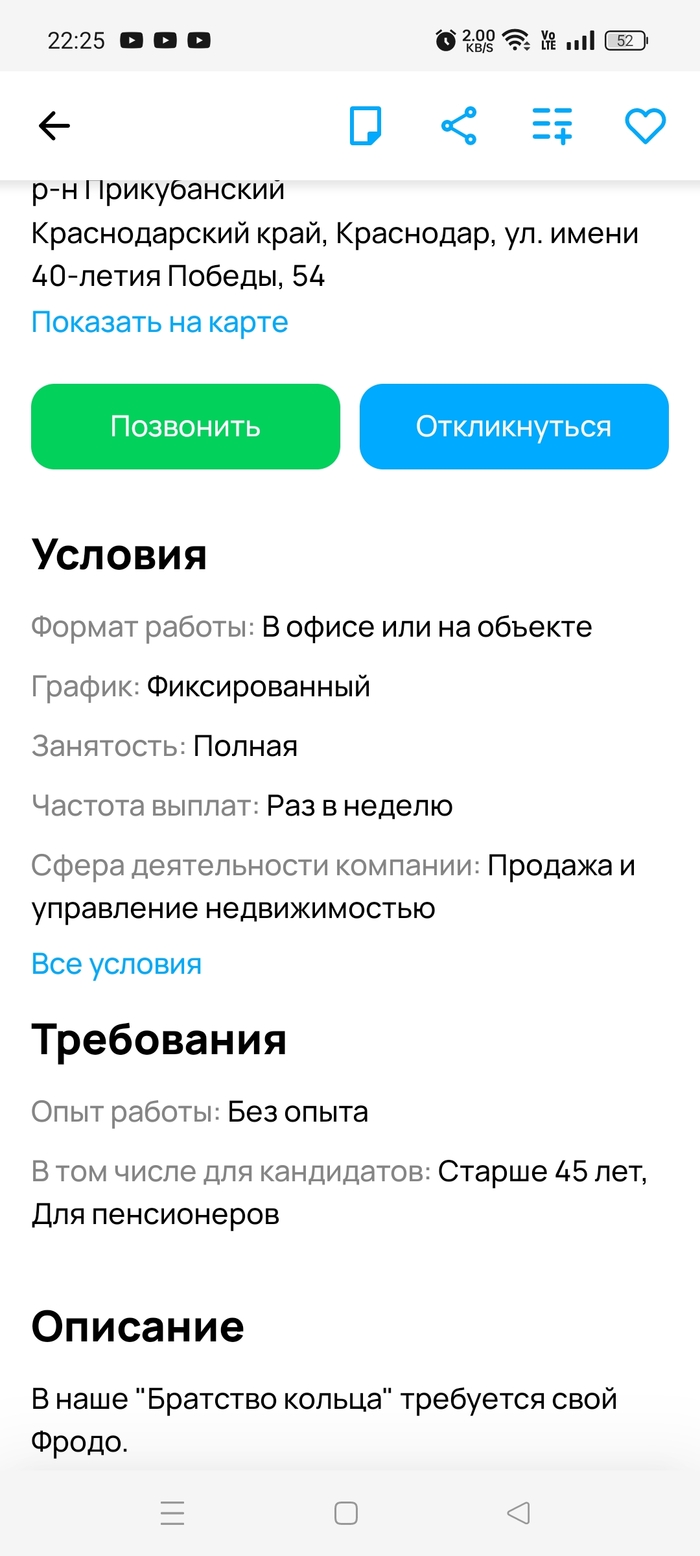Add this vacancy to comparison list
Screen dimensions: 700x1556
[x=552, y=126]
